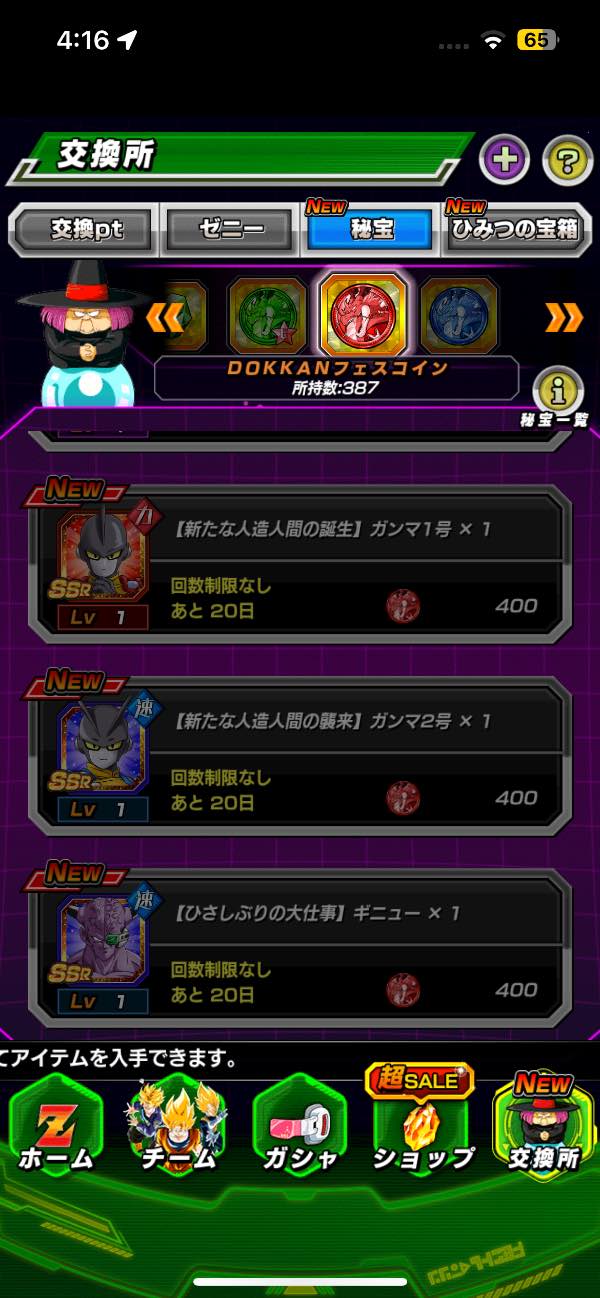Tap the 交換所 nav item
The width and height of the screenshot is (600, 1298).
(x=542, y=1130)
